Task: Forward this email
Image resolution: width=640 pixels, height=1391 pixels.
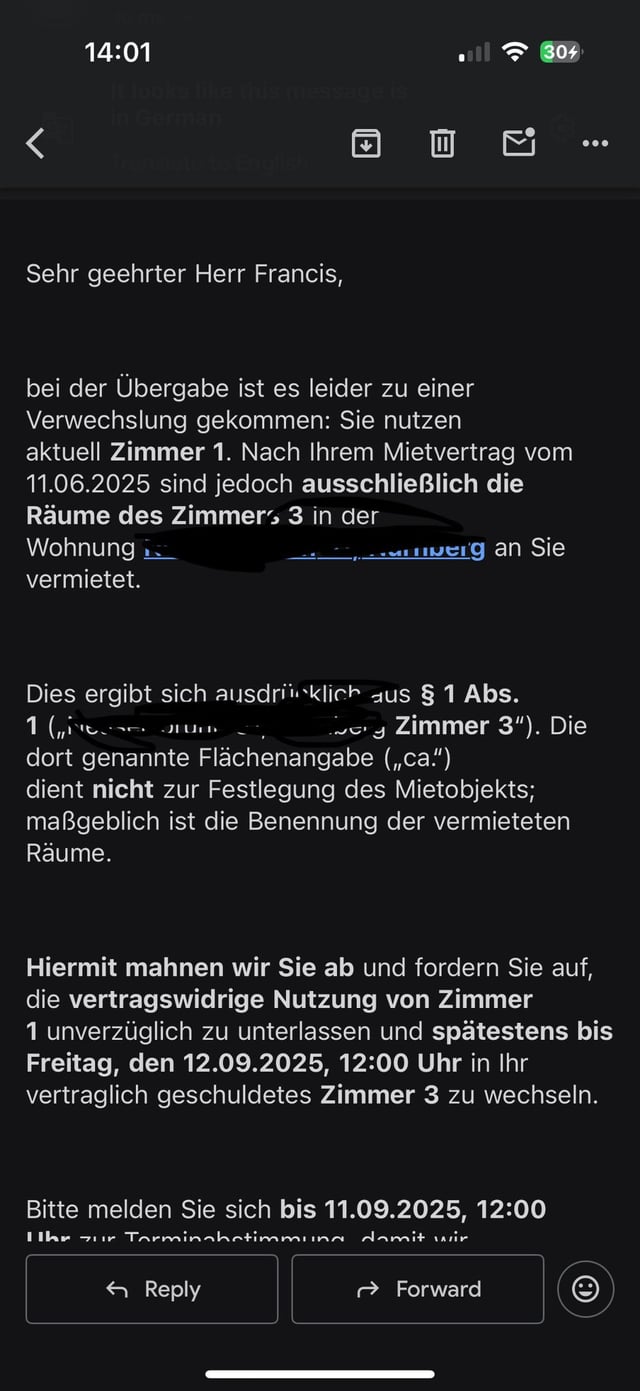Action: point(418,1289)
